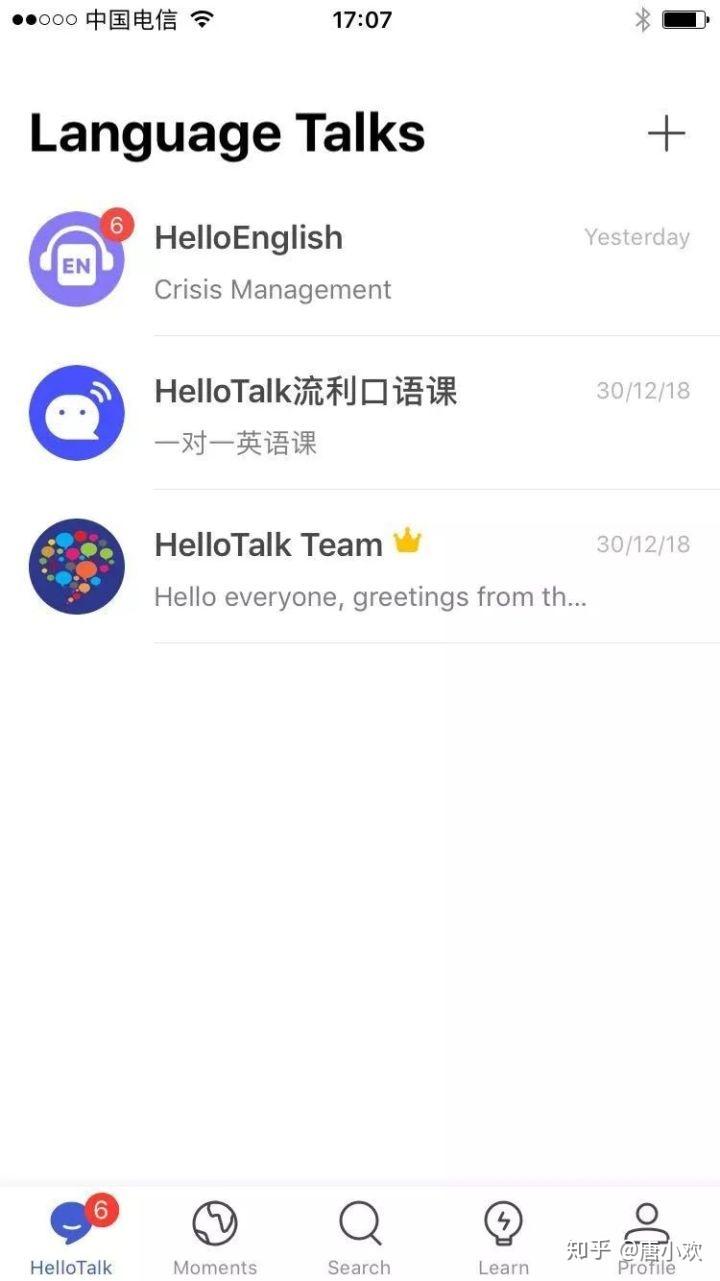This screenshot has width=720, height=1281.
Task: Tap the Language Talks title
Action: pyautogui.click(x=226, y=132)
